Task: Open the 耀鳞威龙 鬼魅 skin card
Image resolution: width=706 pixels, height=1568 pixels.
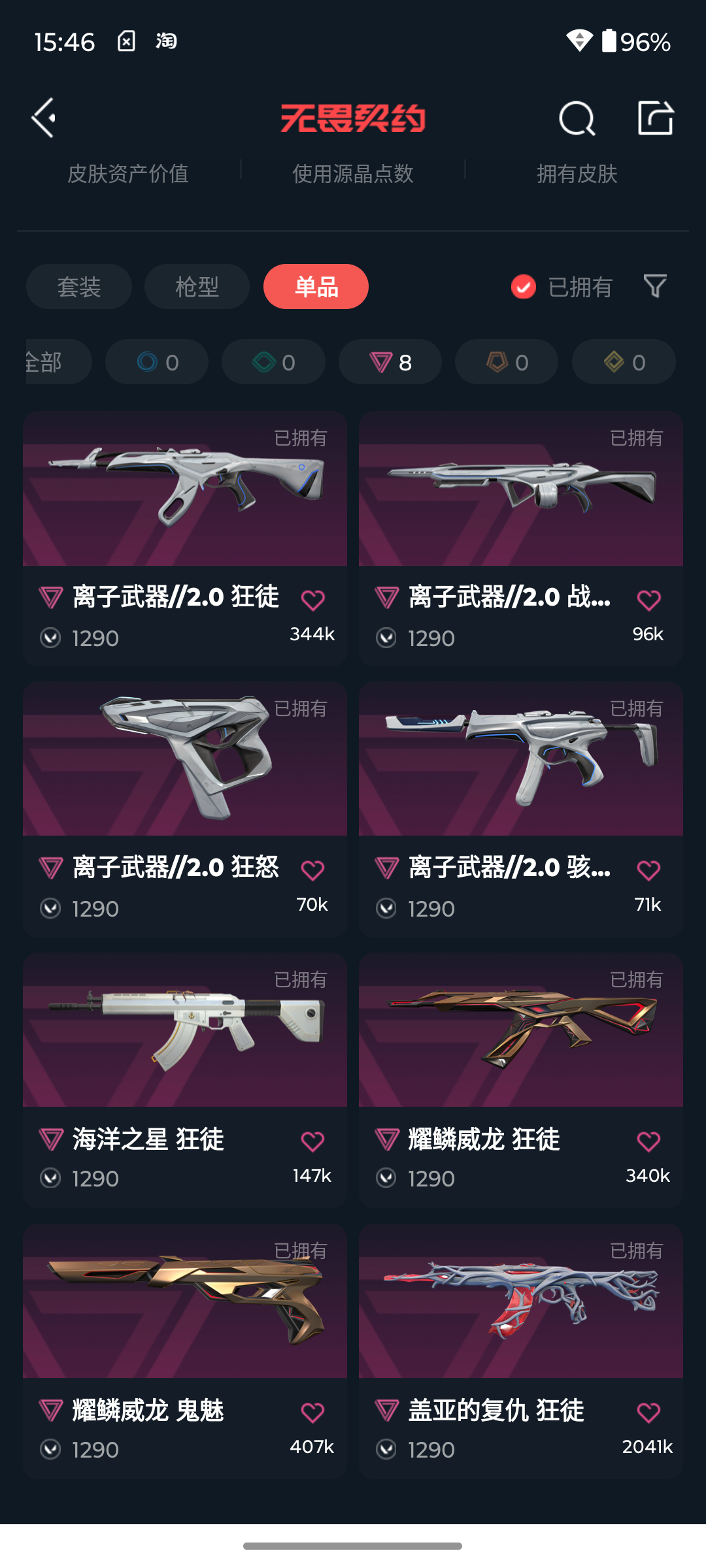Action: (185, 1351)
